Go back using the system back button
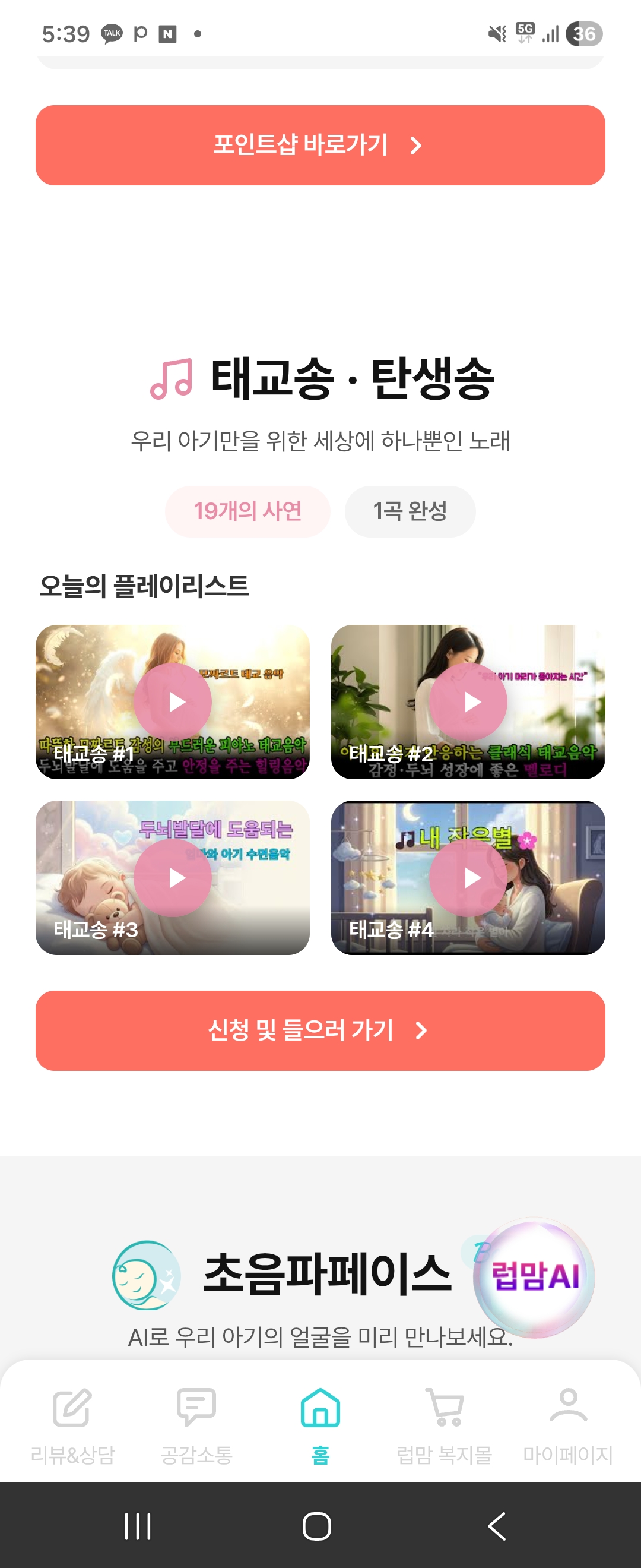Screen dimensions: 641x1568 click(497, 1526)
